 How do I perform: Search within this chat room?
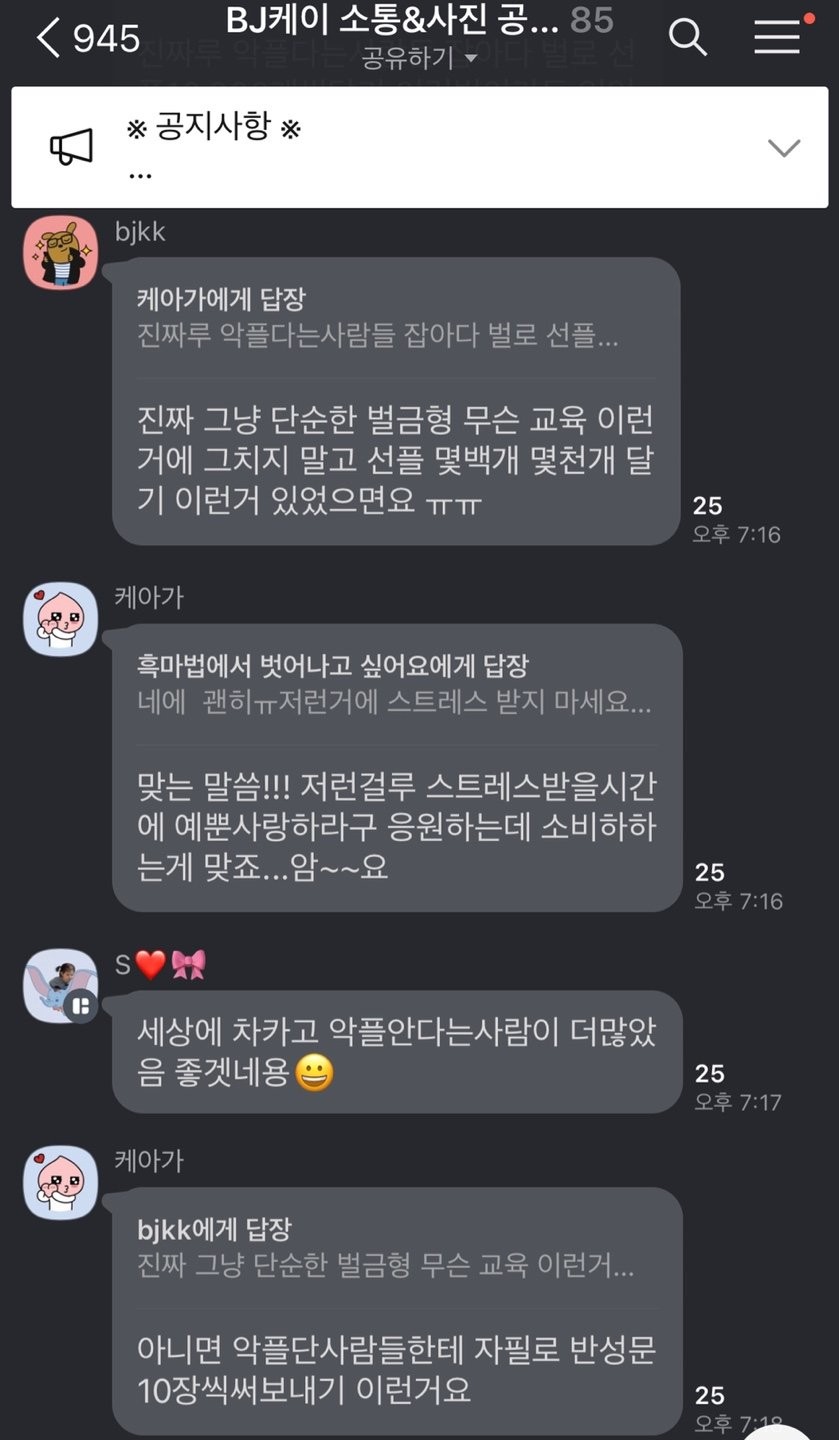tap(687, 37)
